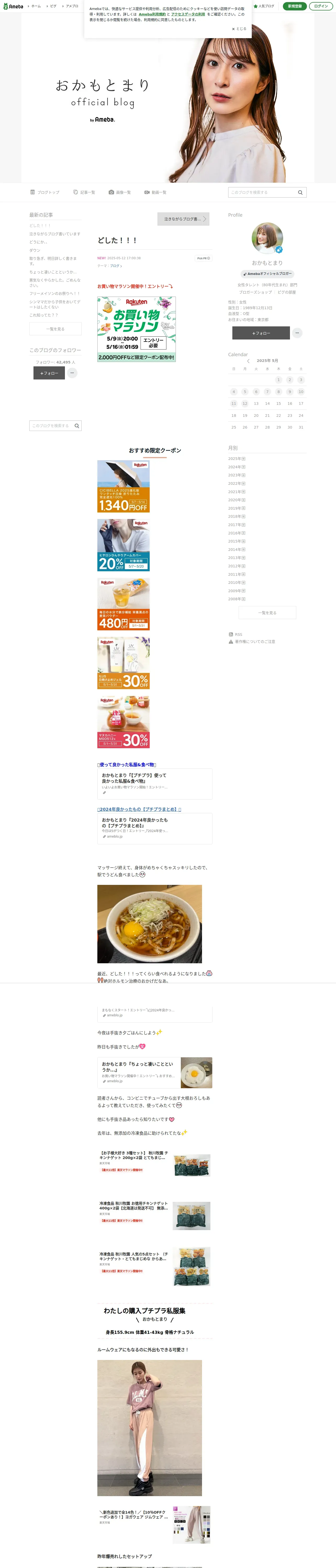Screen dimensions: 336x1568
Task: Switch to the ブログトップ tab
Action: [x=45, y=192]
